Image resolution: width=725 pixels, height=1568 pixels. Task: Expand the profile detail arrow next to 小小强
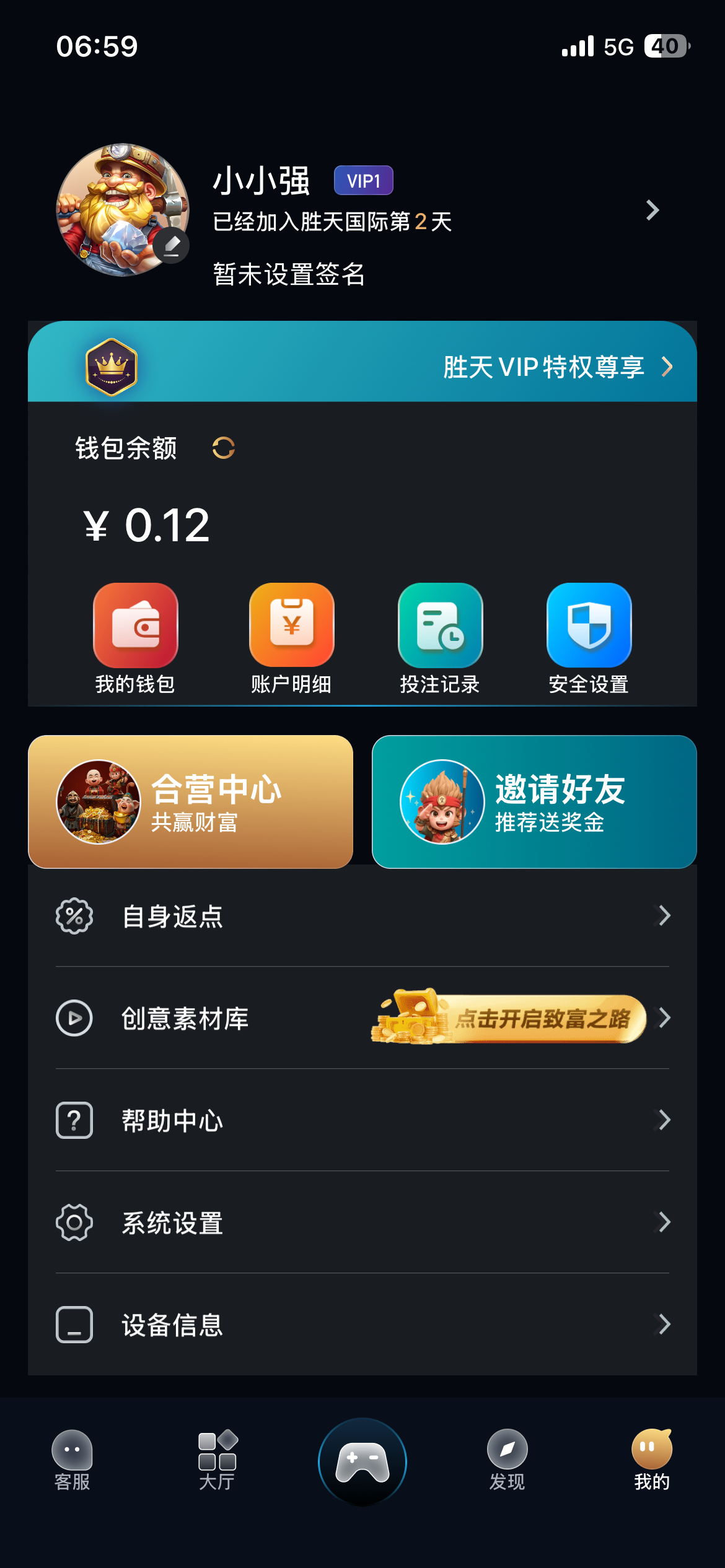point(653,211)
